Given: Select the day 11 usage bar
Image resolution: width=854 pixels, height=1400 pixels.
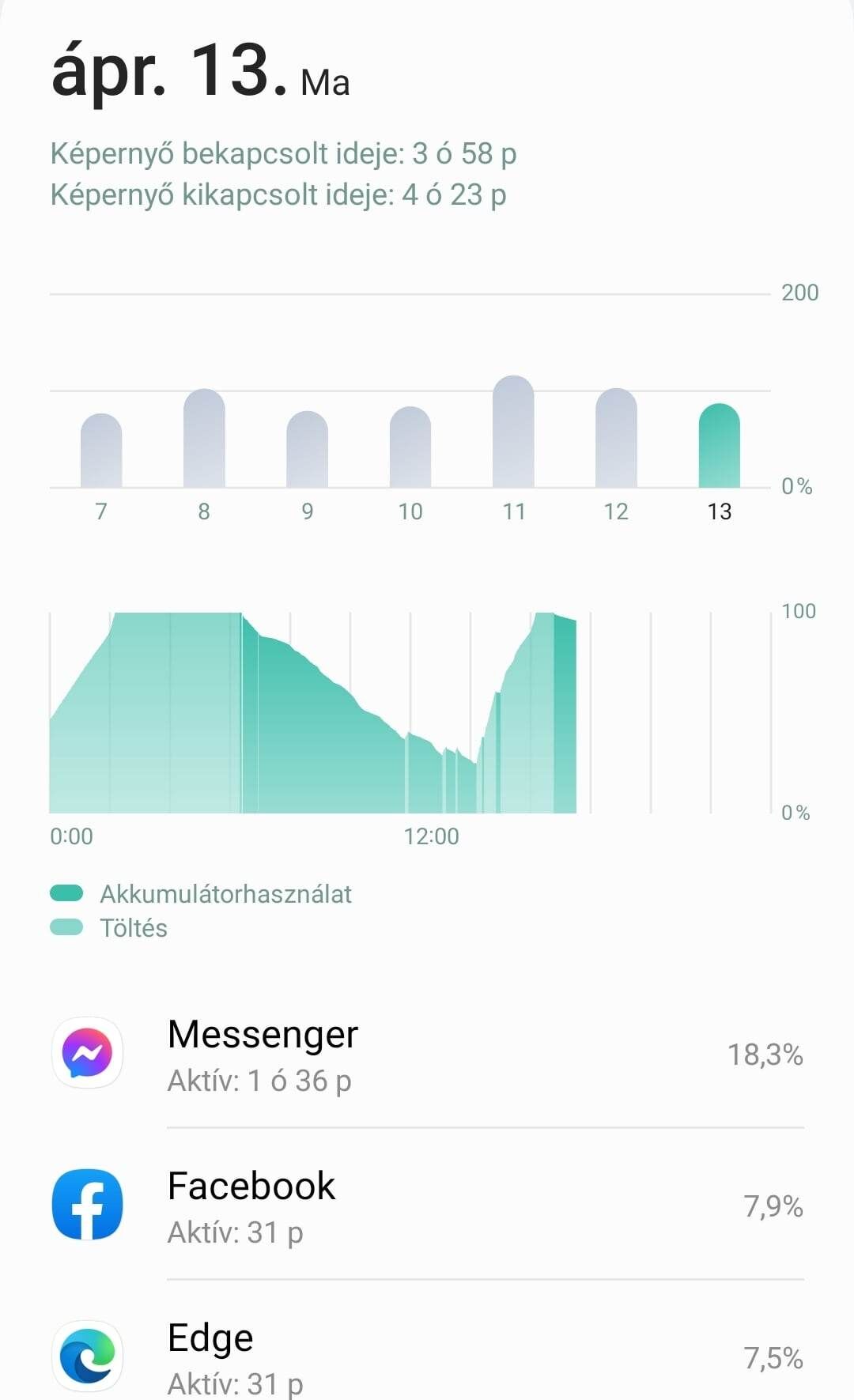Looking at the screenshot, I should click(x=513, y=432).
